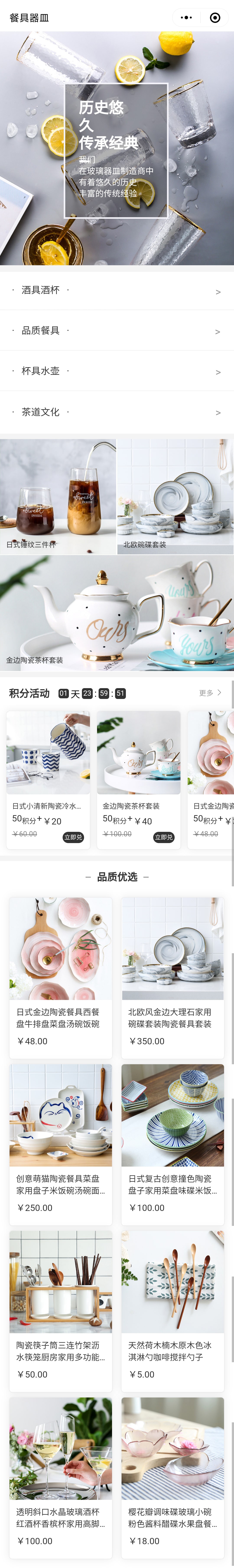Open the 酒具酒杯 category
This screenshot has width=234, height=1568.
117,290
